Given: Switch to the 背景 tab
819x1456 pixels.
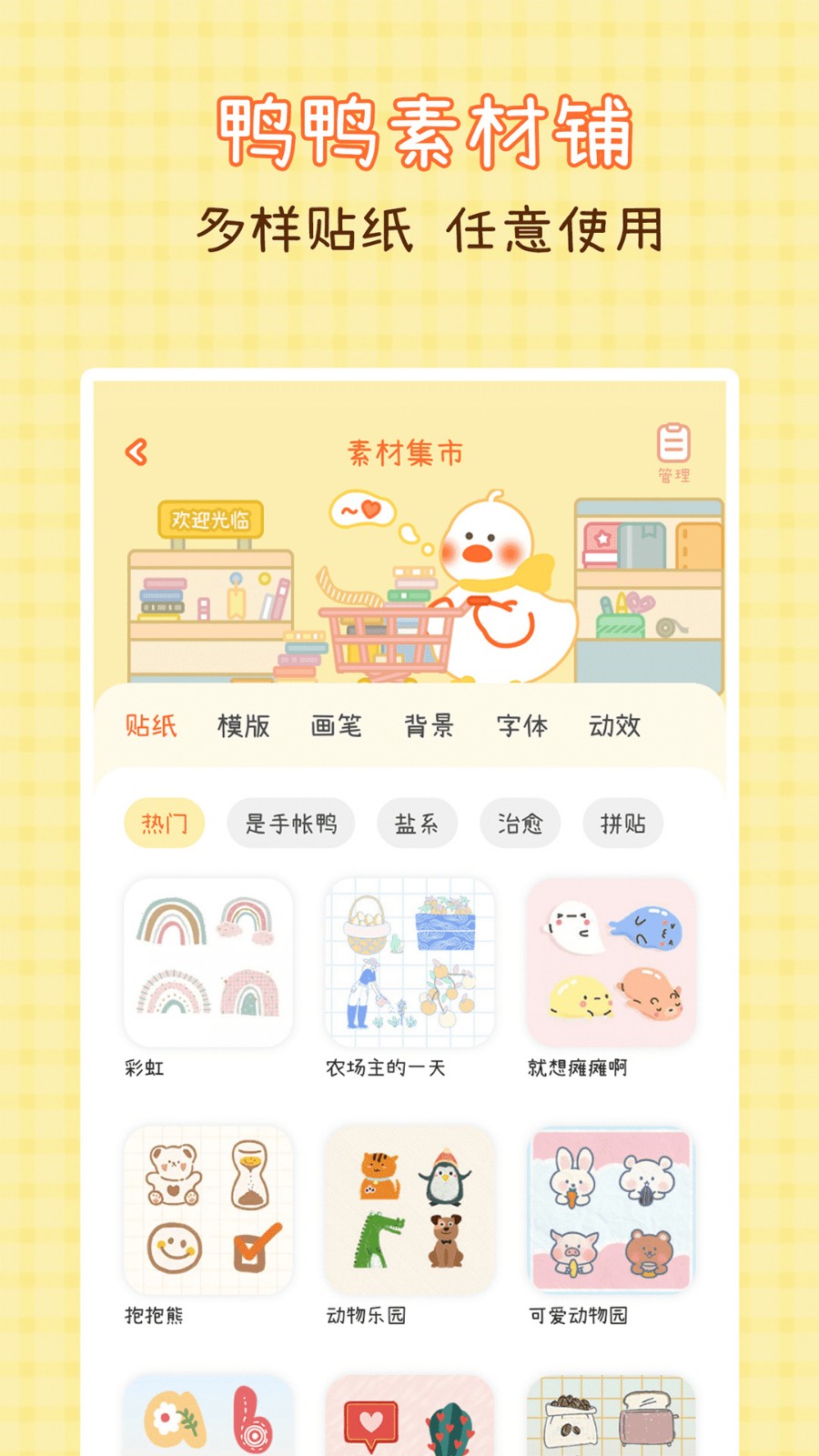Looking at the screenshot, I should [430, 726].
